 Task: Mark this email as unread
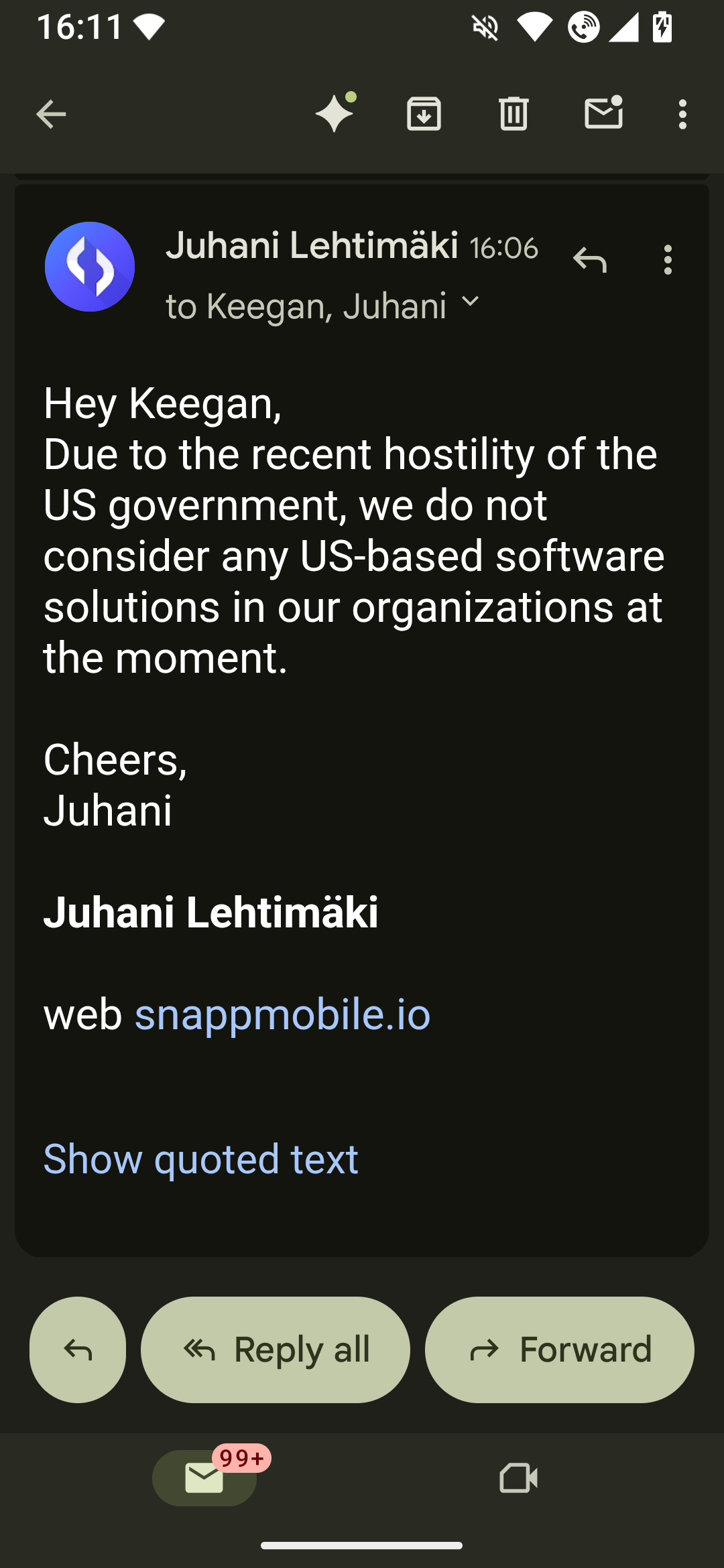(603, 113)
